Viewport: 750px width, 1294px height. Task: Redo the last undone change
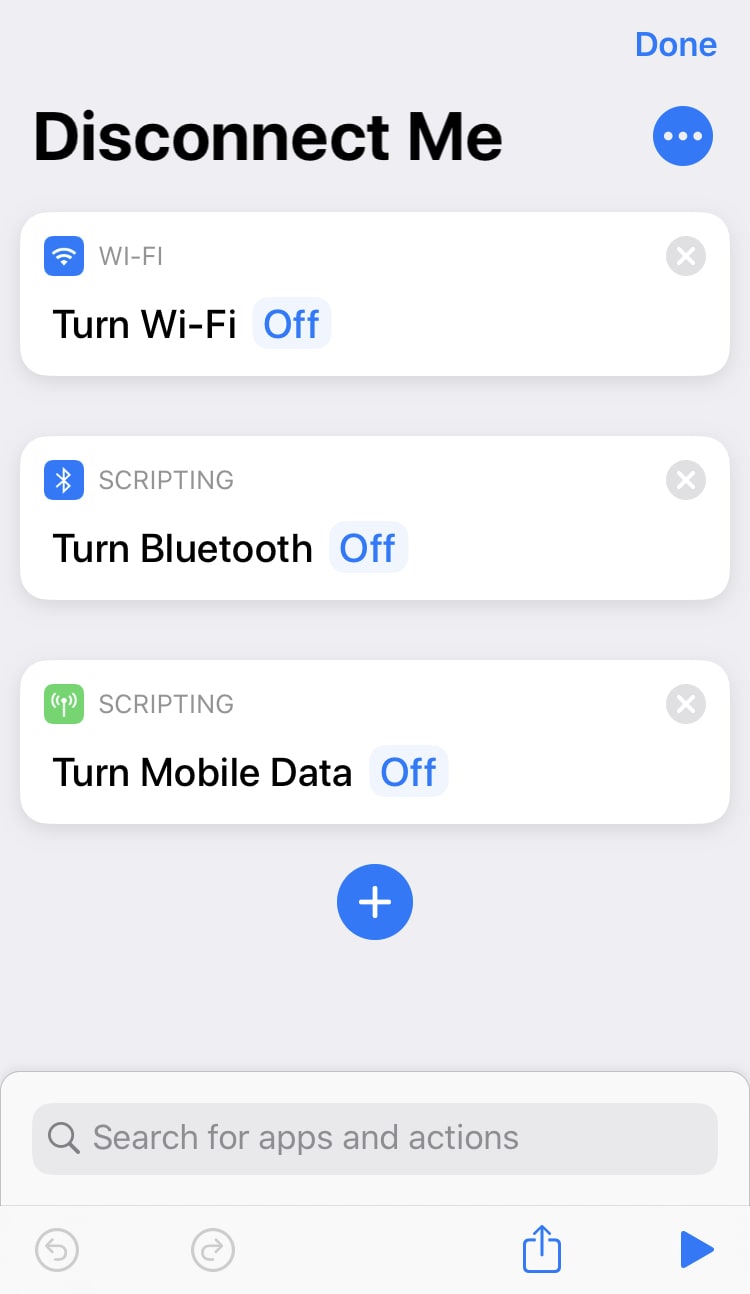click(x=212, y=1250)
